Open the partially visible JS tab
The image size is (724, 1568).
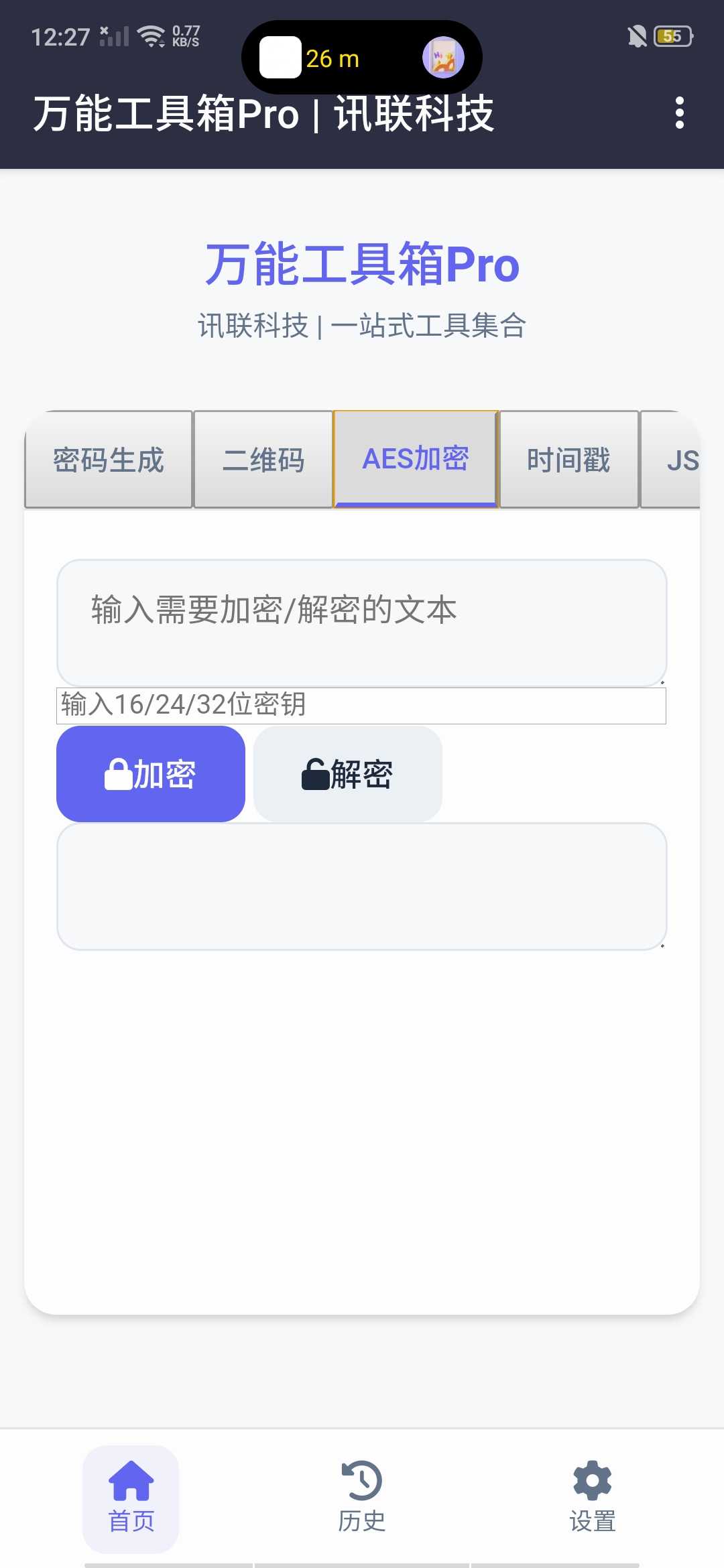671,460
